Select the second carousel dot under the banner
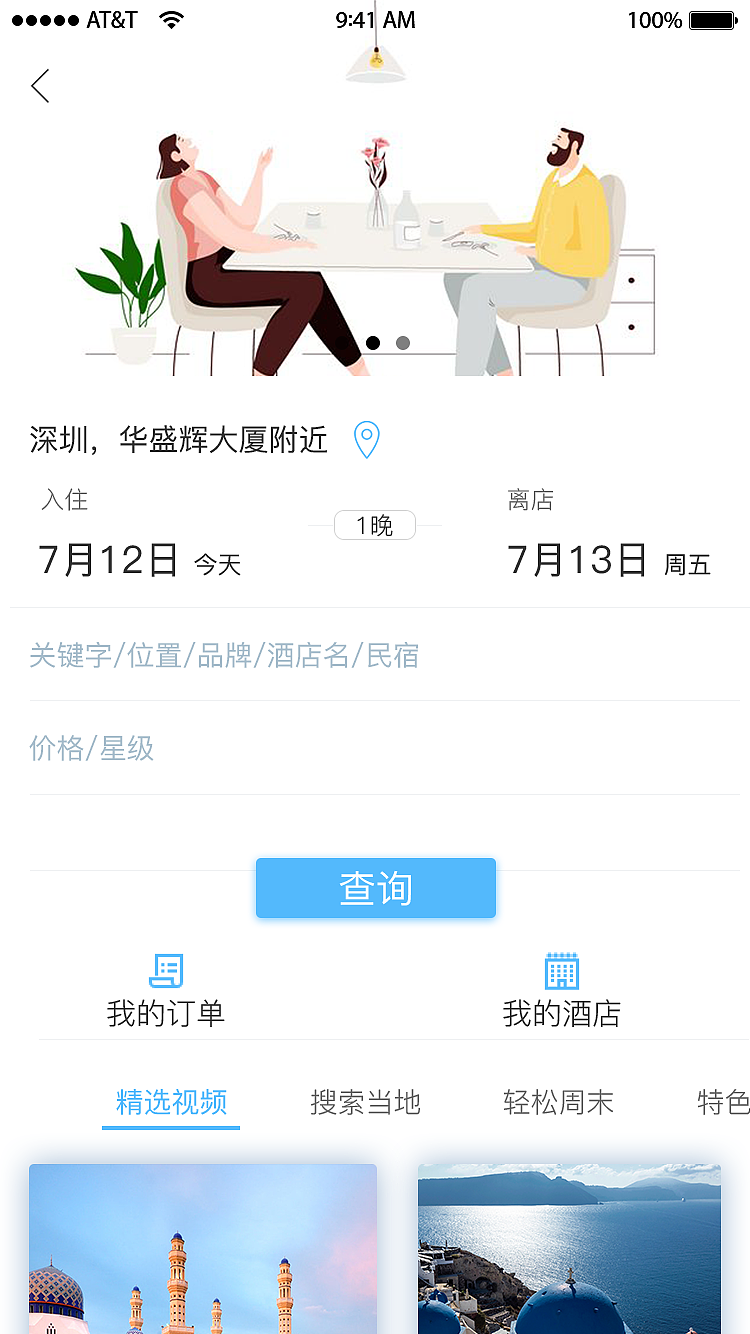The height and width of the screenshot is (1334, 750). coord(403,342)
